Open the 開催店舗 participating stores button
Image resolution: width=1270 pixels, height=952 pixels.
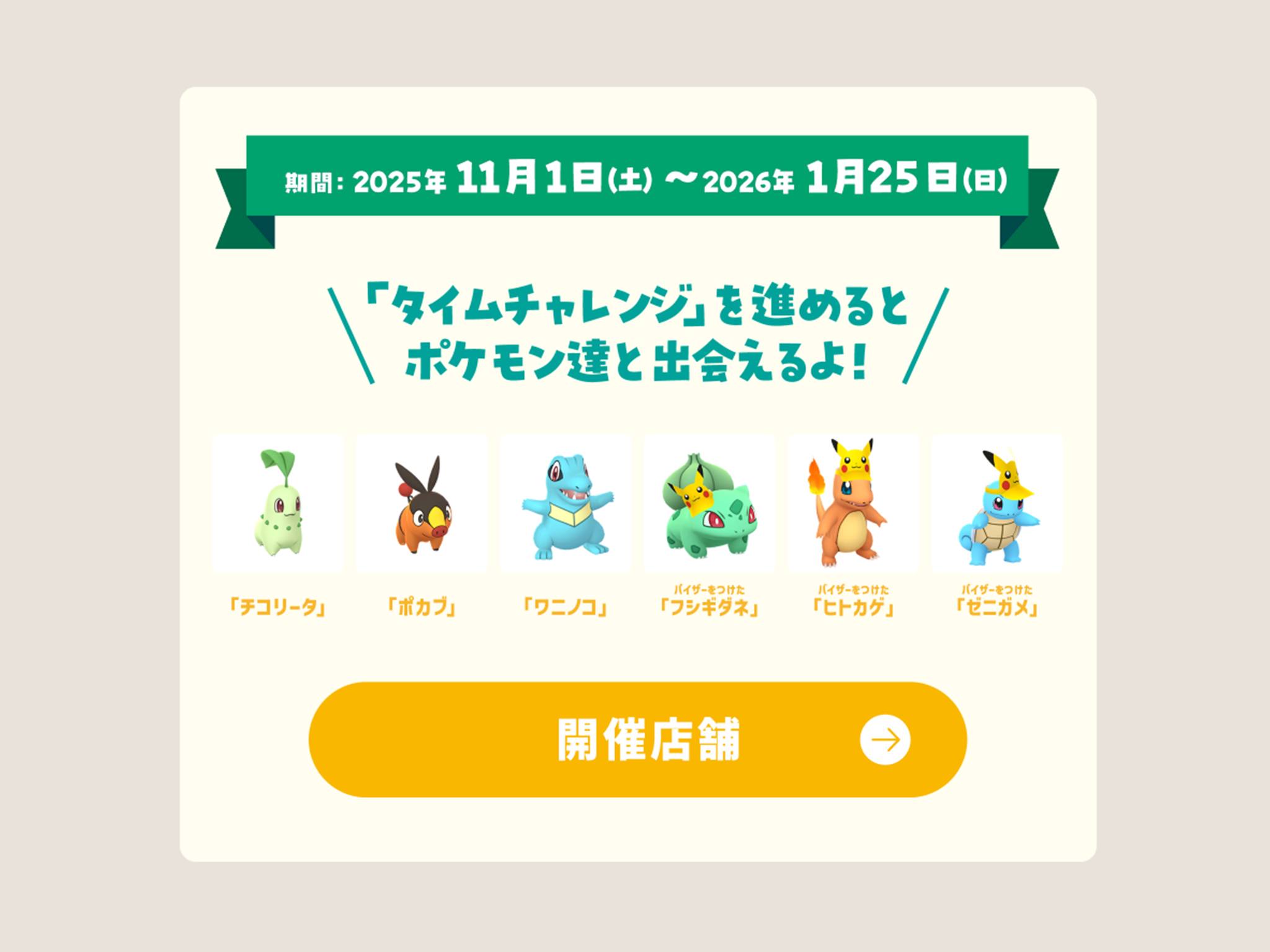637,739
